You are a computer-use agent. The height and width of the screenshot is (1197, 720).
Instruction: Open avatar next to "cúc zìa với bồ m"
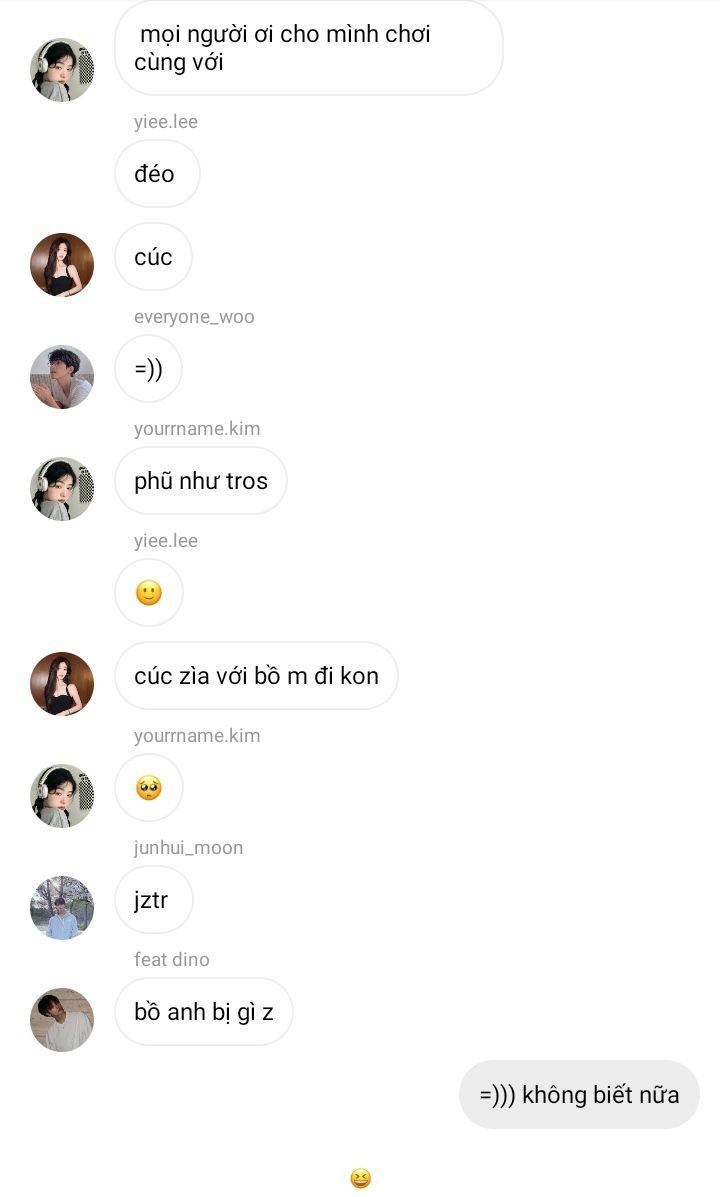tap(62, 684)
